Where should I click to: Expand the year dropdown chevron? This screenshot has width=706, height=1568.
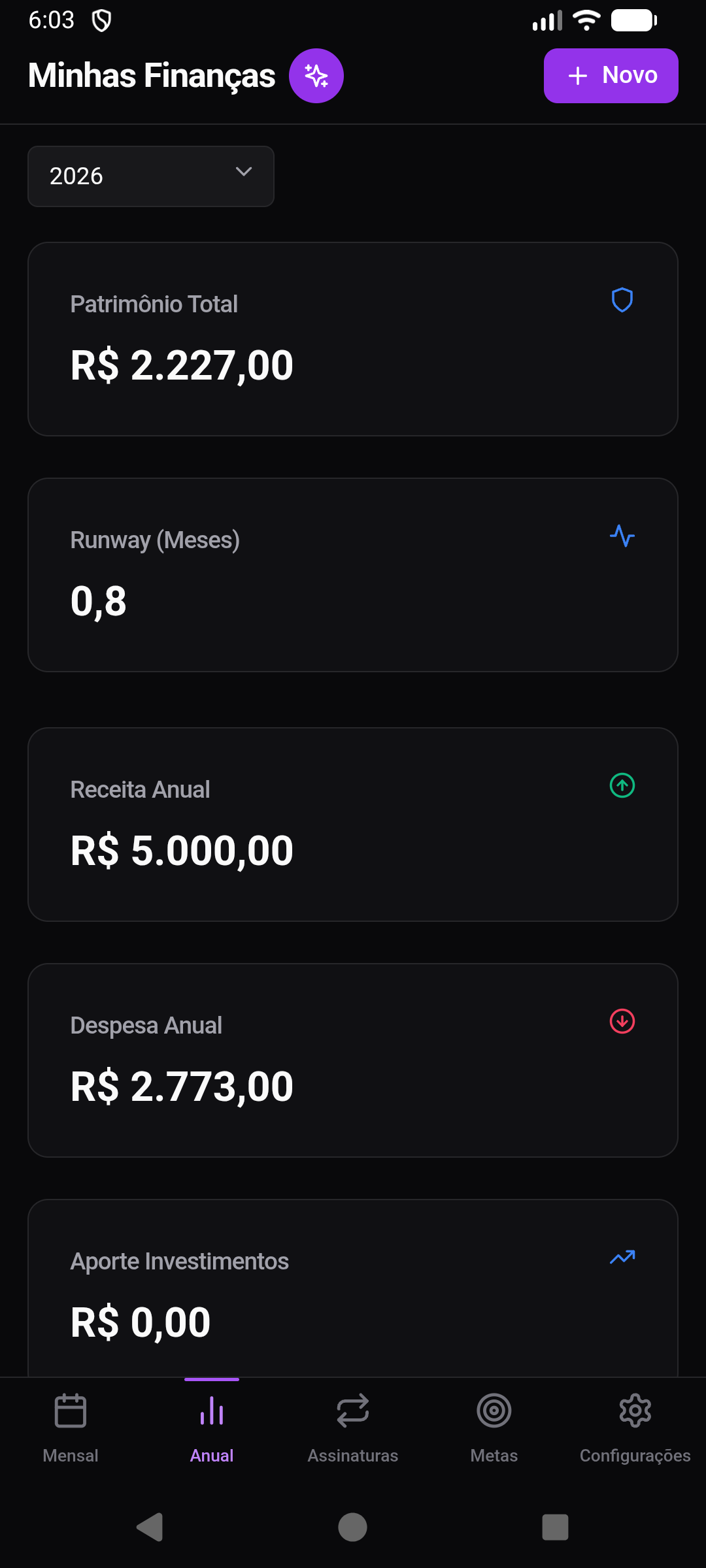[x=244, y=172]
